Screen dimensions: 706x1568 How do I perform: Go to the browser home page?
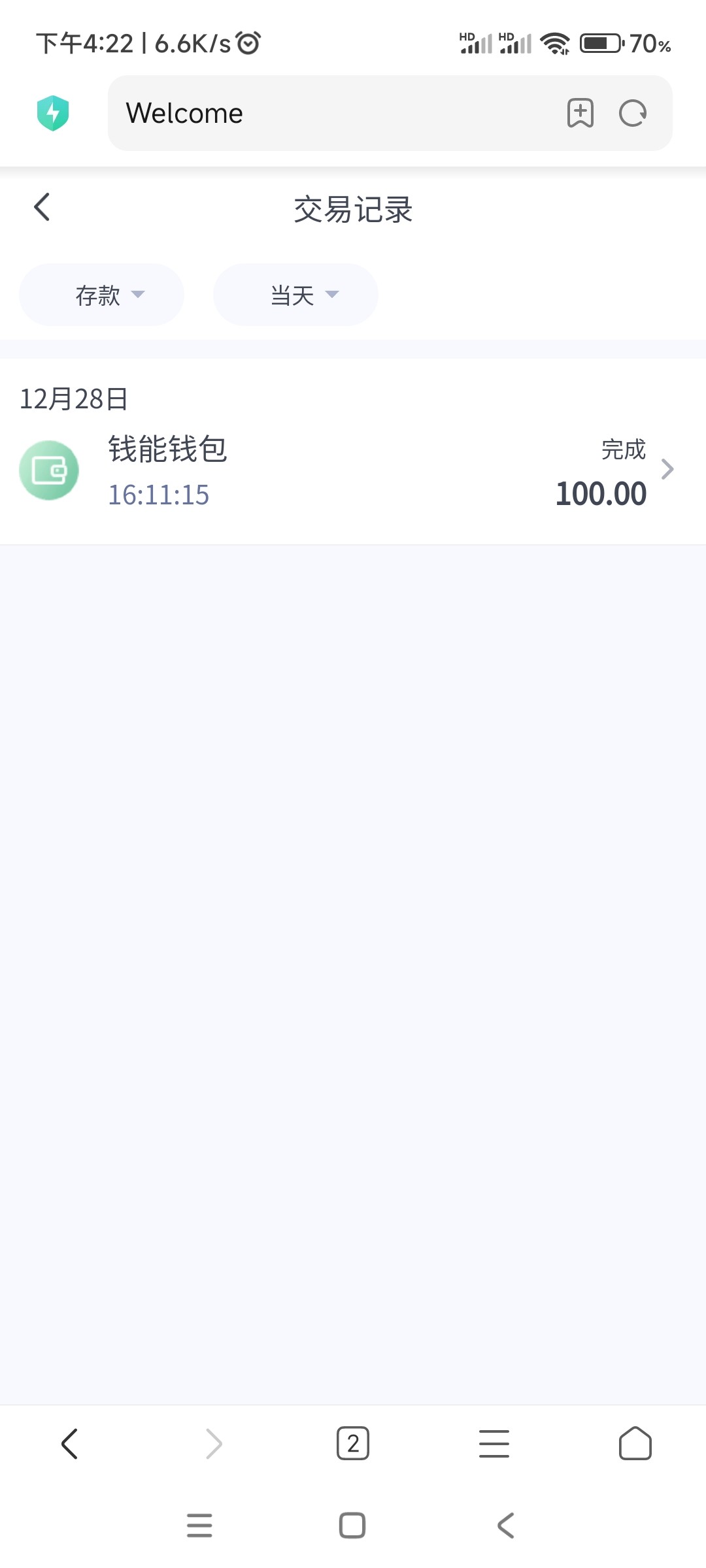coord(635,1443)
